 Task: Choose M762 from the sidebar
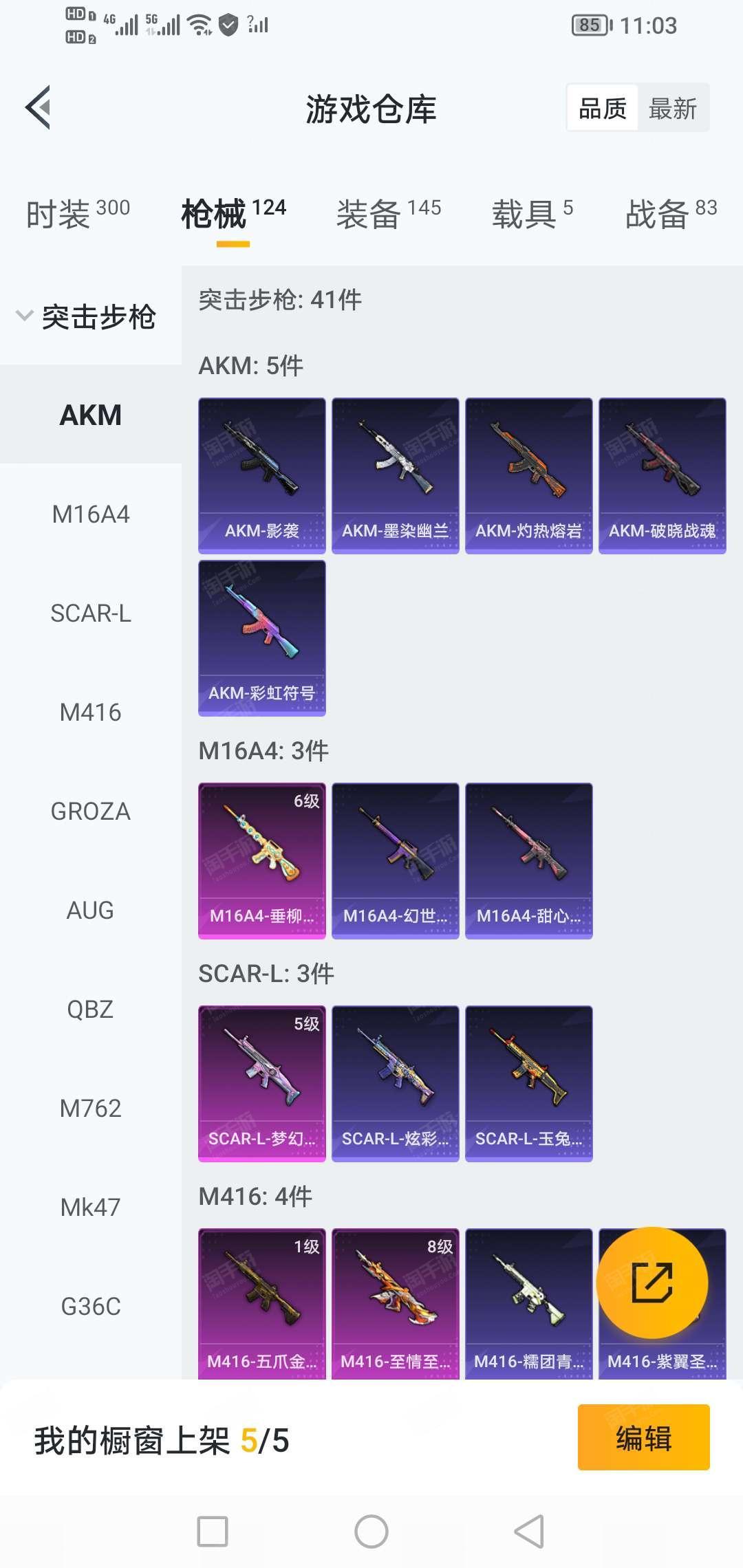91,1109
